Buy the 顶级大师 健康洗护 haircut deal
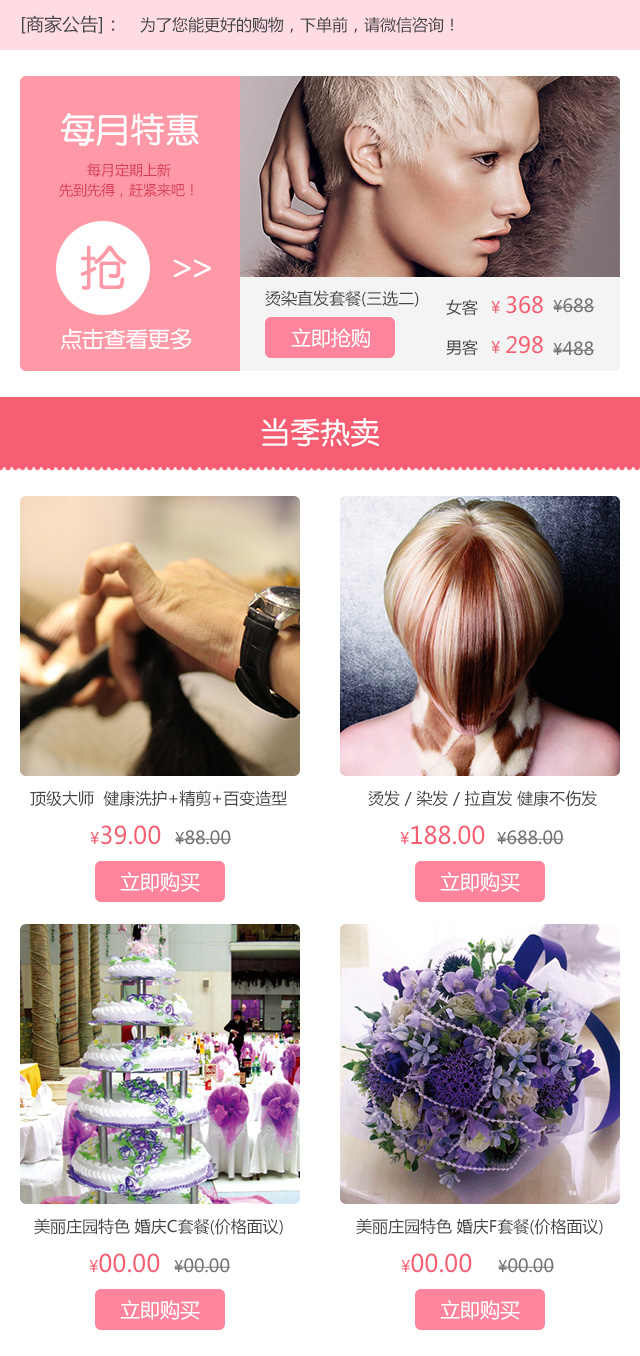This screenshot has width=640, height=1356. click(160, 882)
